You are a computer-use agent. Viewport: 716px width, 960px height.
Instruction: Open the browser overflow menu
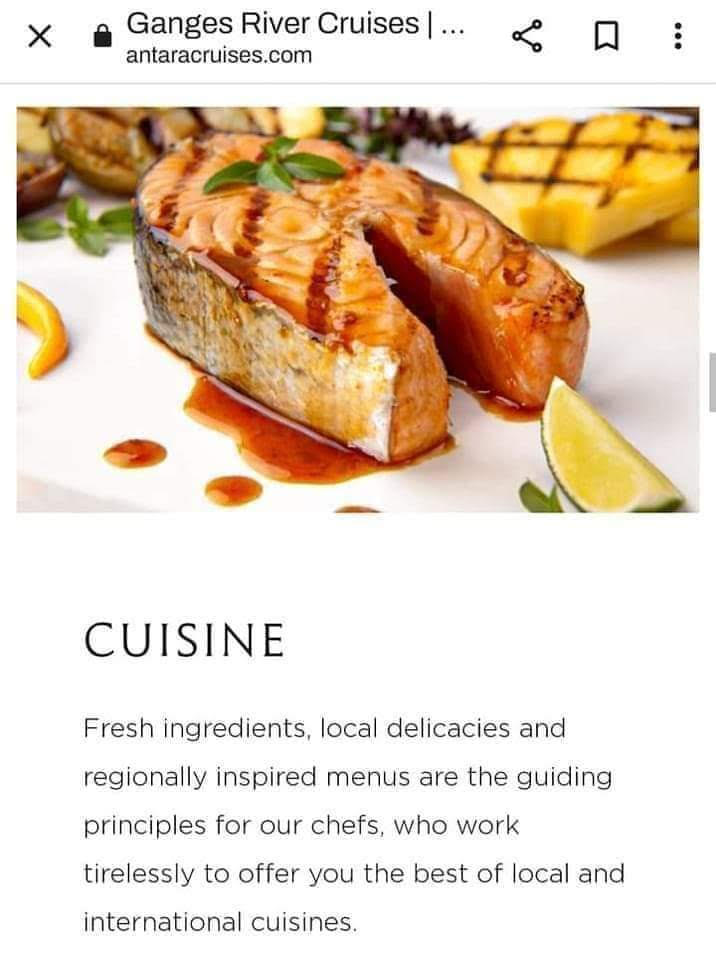coord(678,37)
